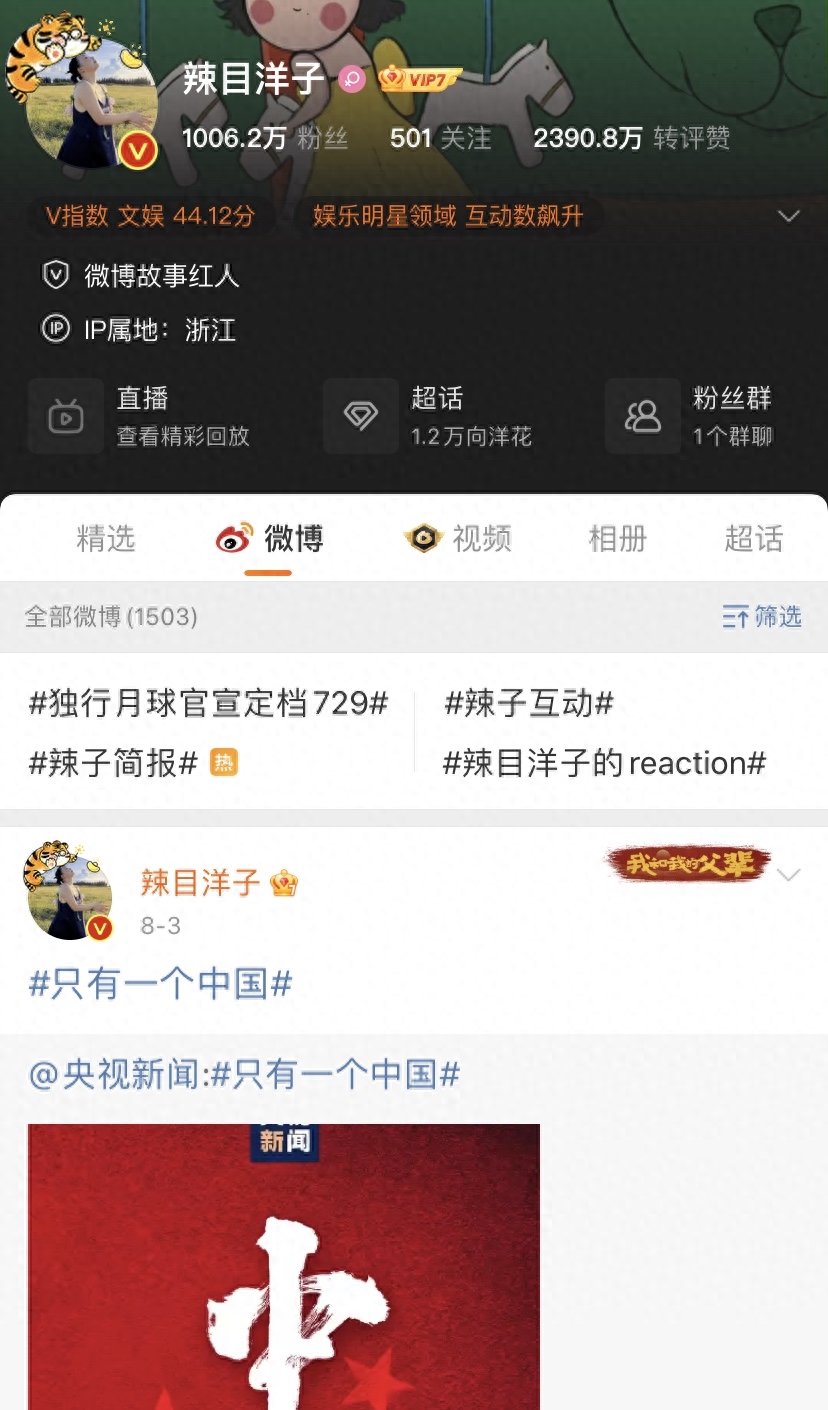Open the #辣目洋子的reaction# topic

pos(604,764)
